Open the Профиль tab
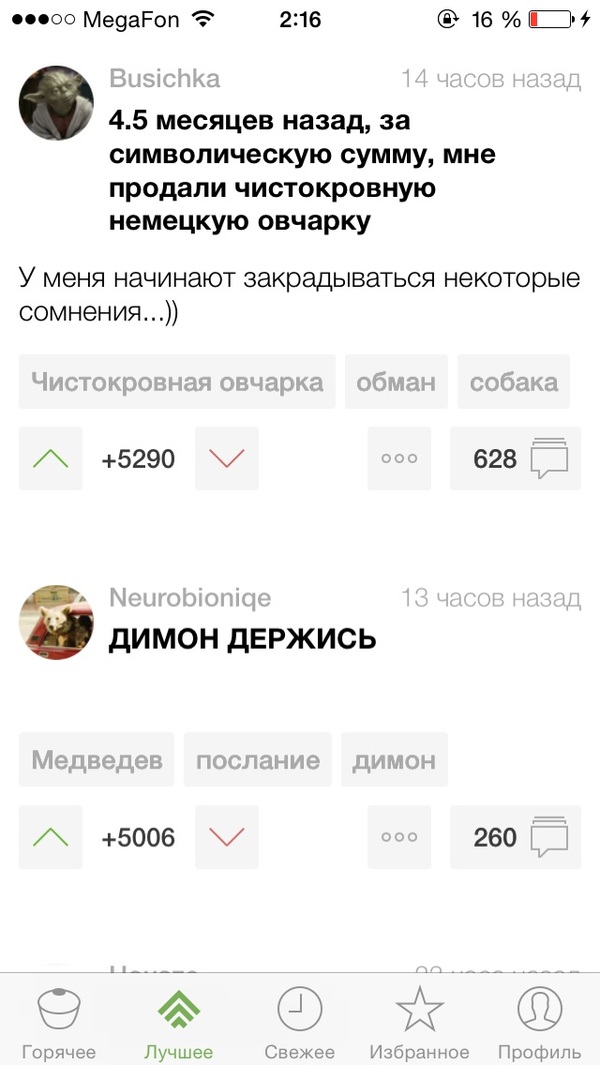 [x=539, y=1022]
